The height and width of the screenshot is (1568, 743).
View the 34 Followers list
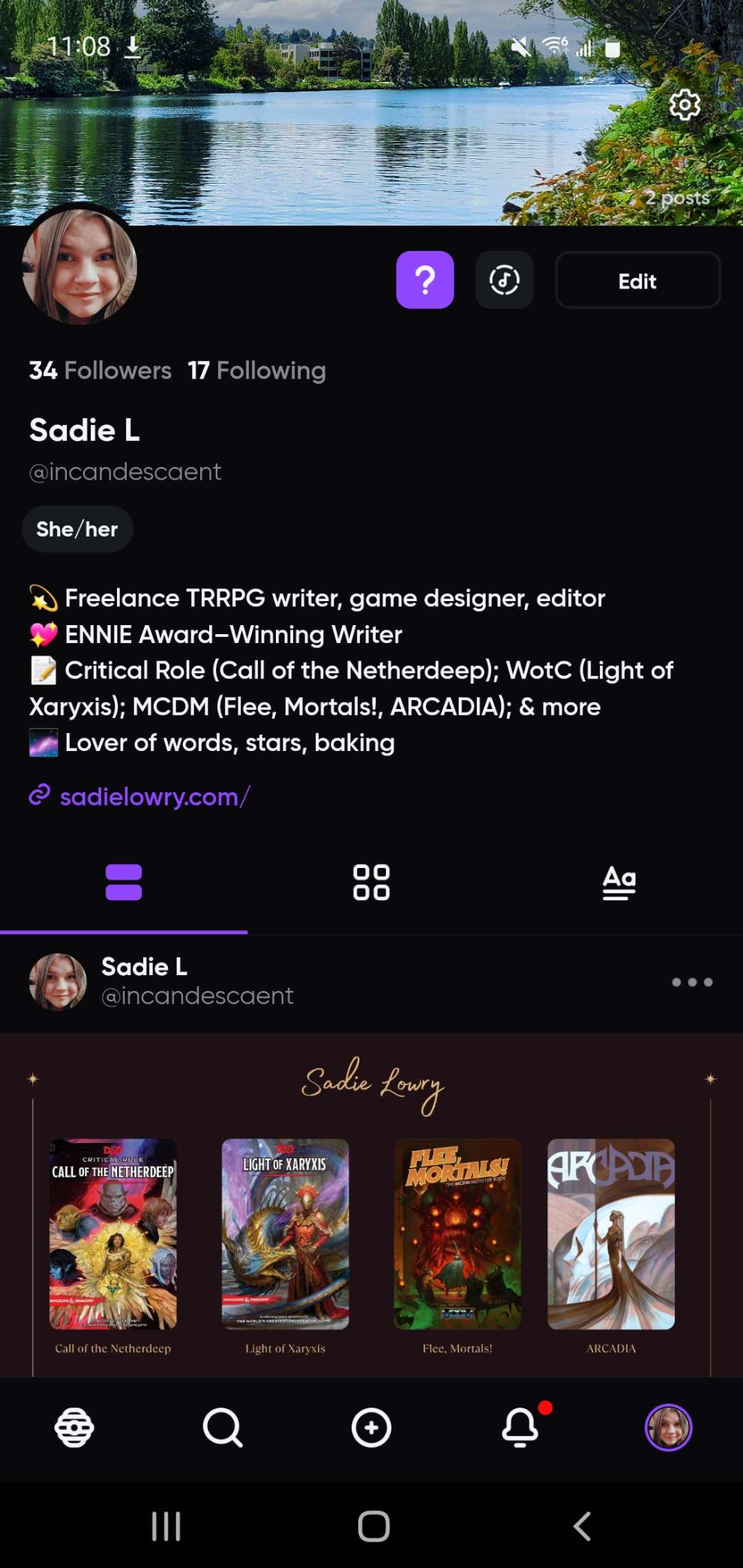tap(100, 370)
